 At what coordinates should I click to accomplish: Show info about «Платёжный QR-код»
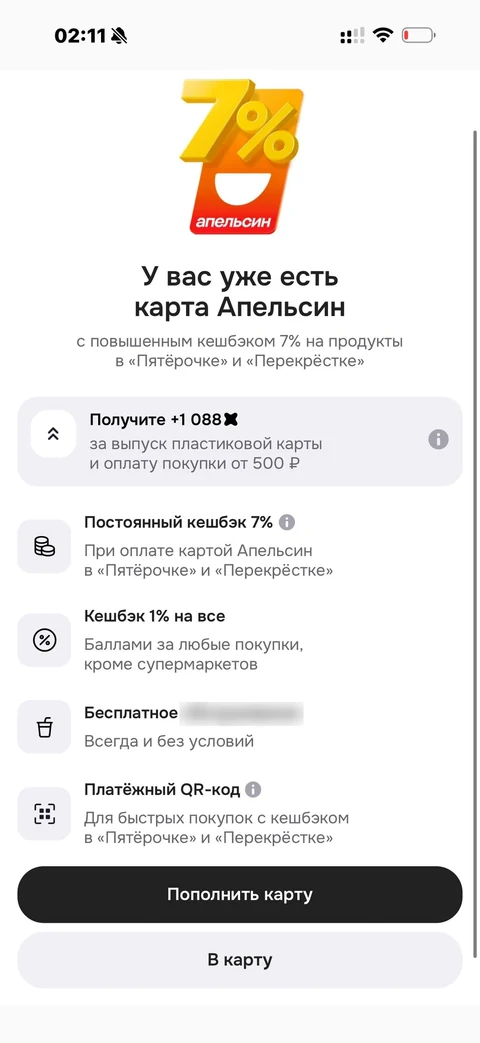(x=253, y=790)
